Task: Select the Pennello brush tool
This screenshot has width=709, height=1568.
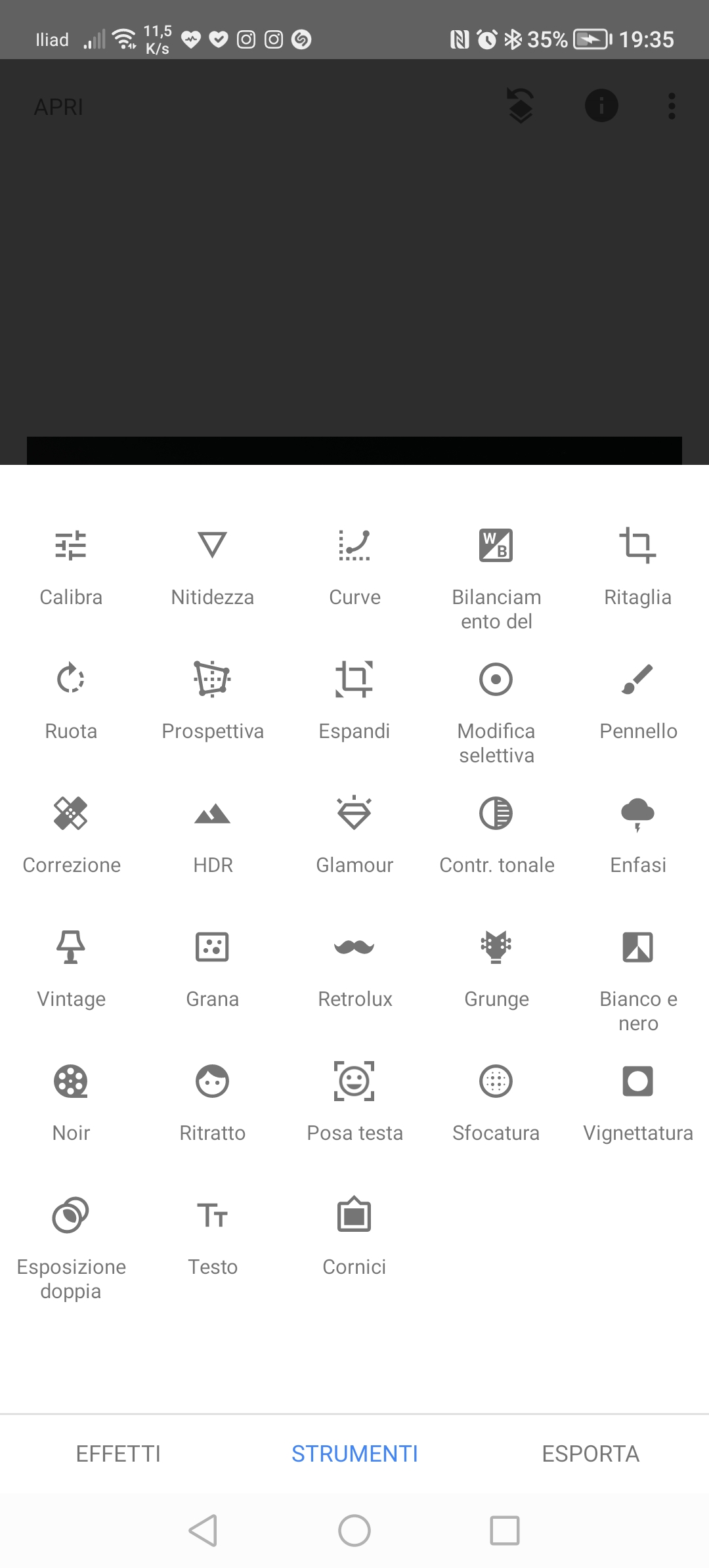Action: point(638,698)
